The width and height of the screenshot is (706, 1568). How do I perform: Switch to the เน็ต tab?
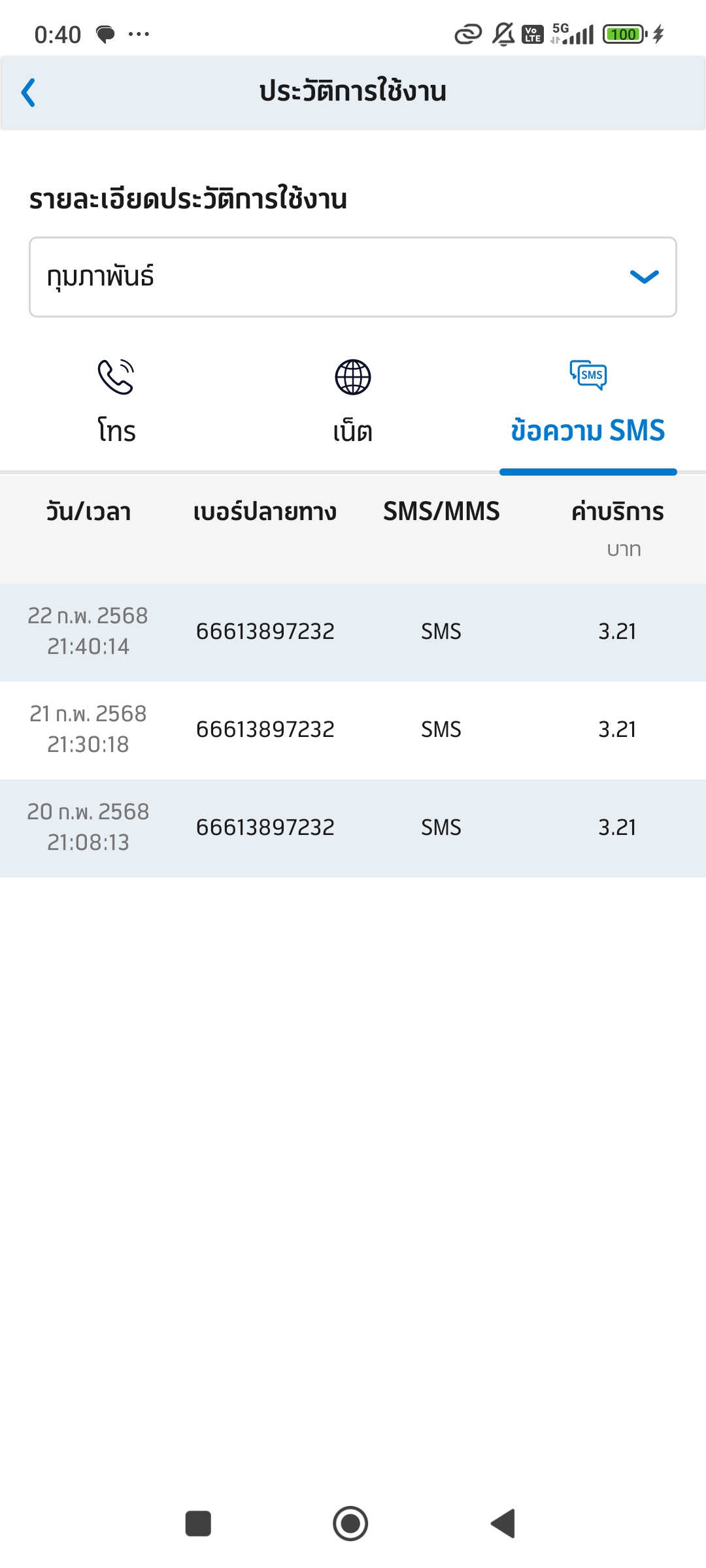point(353,403)
